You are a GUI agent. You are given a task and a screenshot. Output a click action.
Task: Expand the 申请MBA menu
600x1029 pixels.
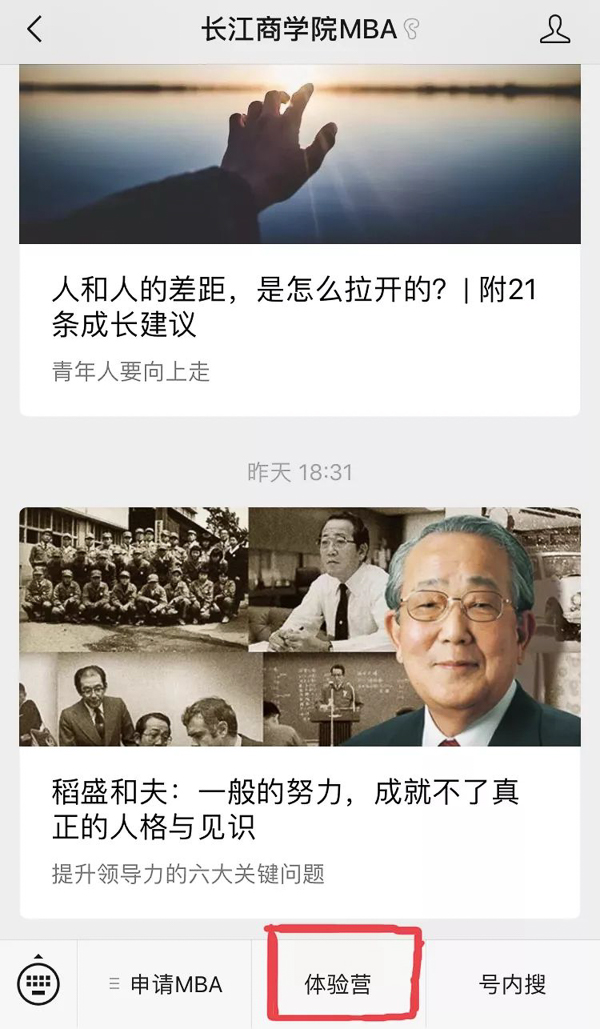[x=165, y=984]
